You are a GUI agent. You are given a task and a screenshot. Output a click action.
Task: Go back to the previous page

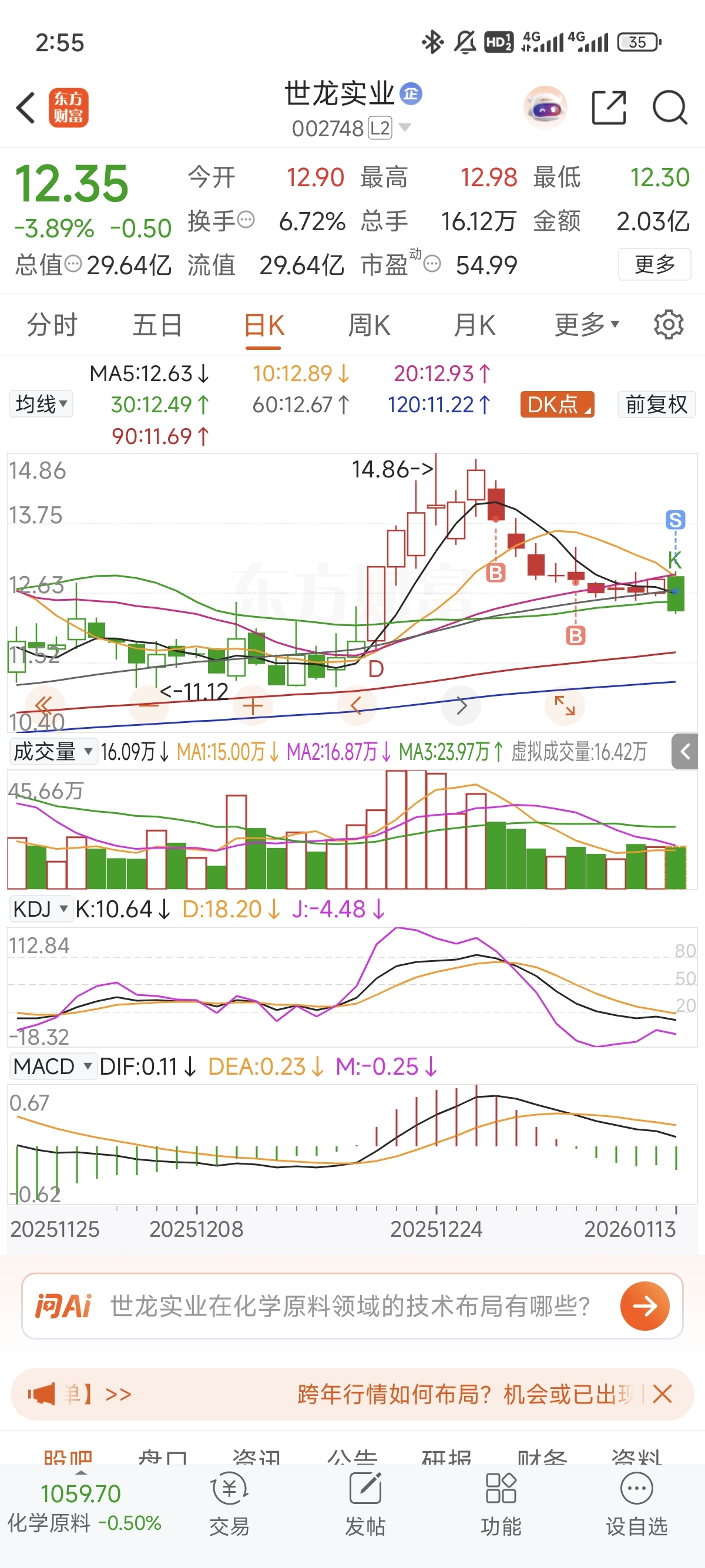coord(26,108)
